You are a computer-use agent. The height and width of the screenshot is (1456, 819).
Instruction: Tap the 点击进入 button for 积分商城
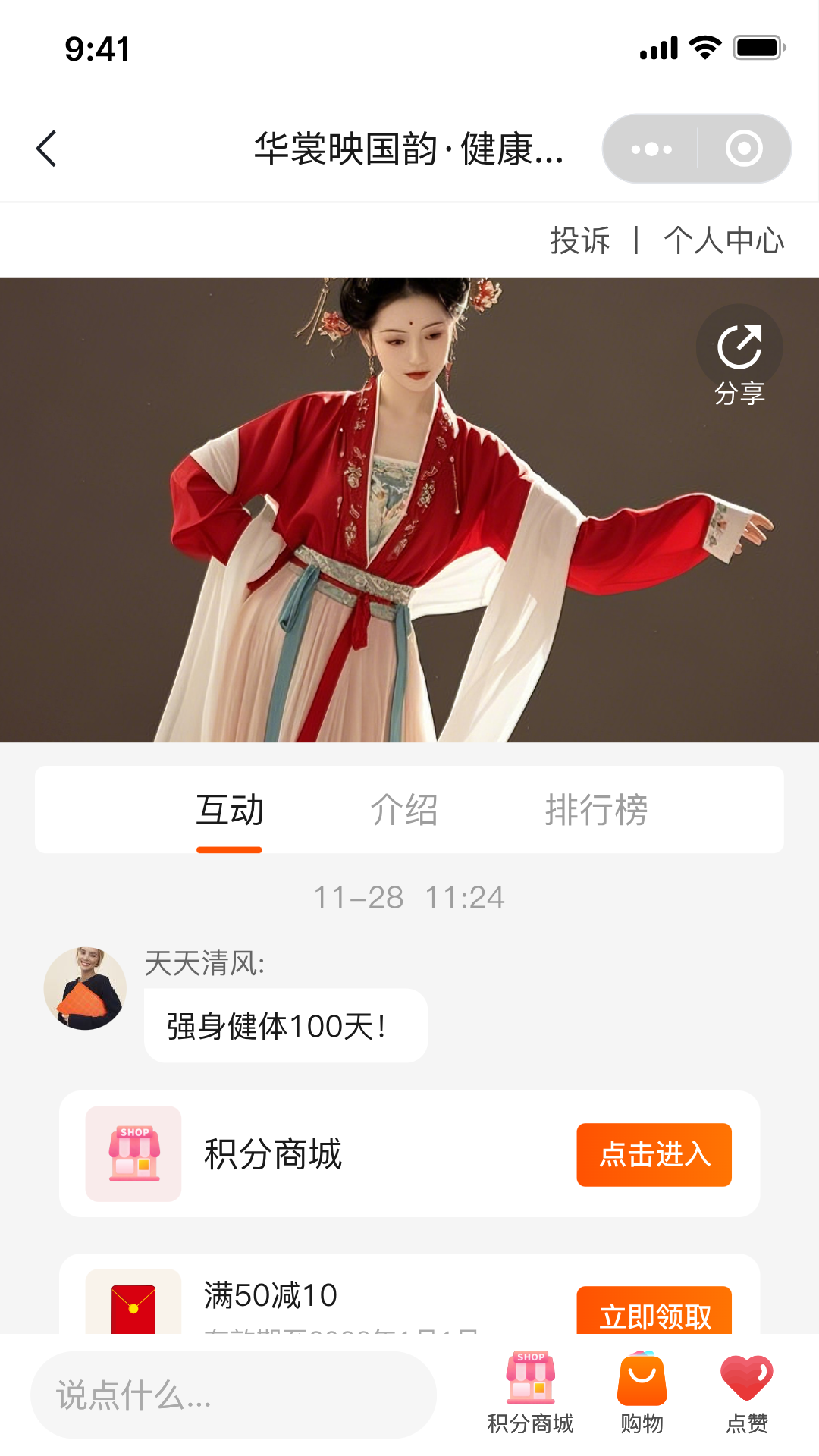(654, 1153)
